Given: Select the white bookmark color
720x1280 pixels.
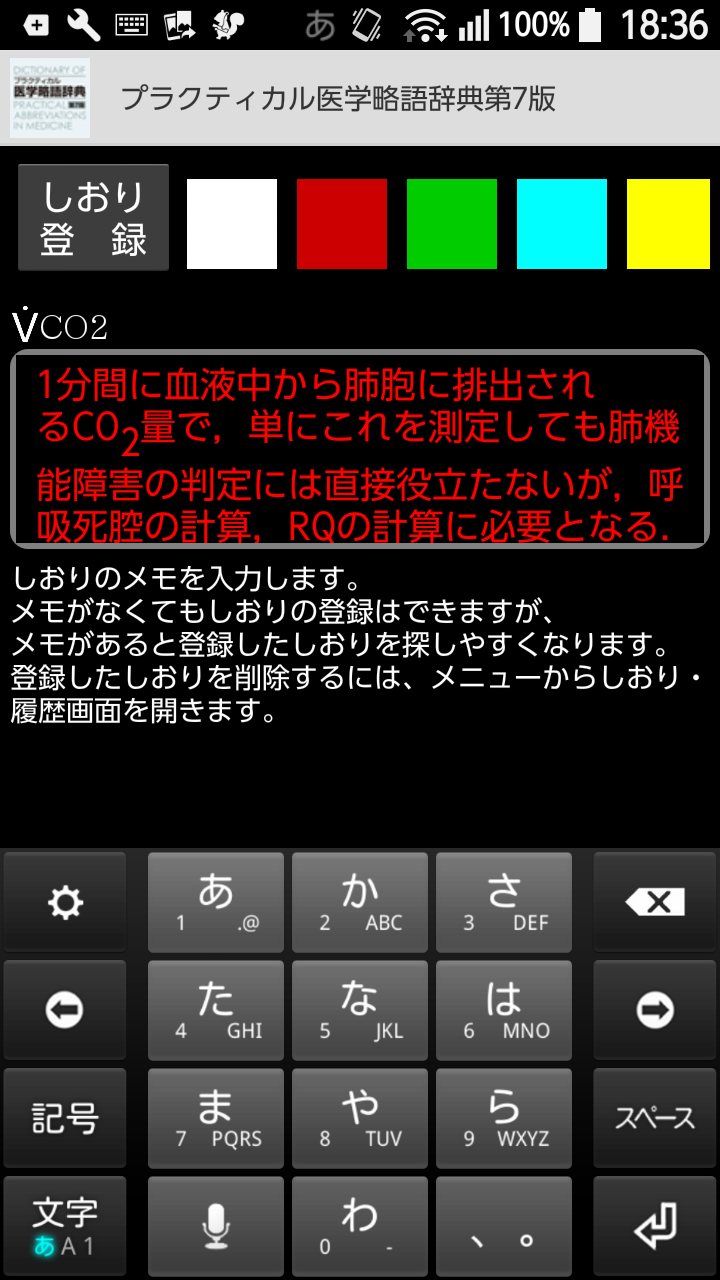Looking at the screenshot, I should pyautogui.click(x=232, y=224).
